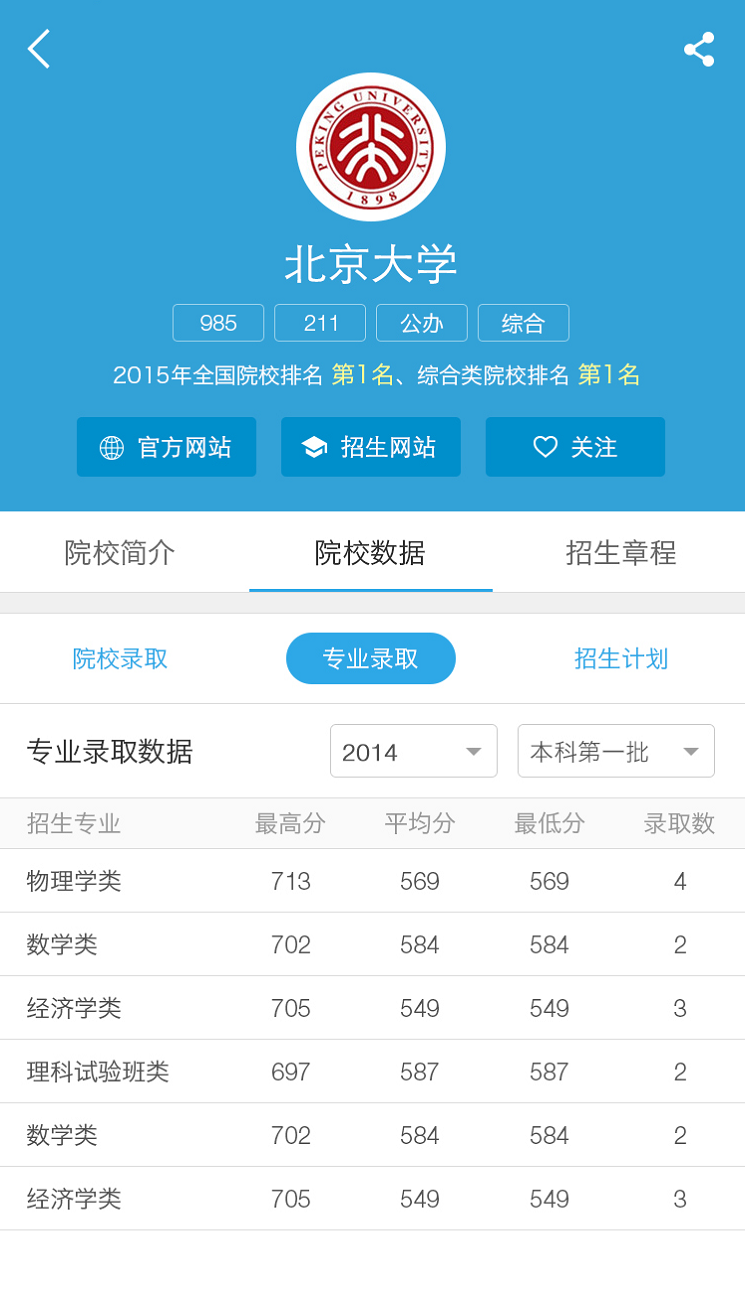Click the dropdown arrow beside 本科第一批
Image resolution: width=745 pixels, height=1290 pixels.
[x=691, y=751]
